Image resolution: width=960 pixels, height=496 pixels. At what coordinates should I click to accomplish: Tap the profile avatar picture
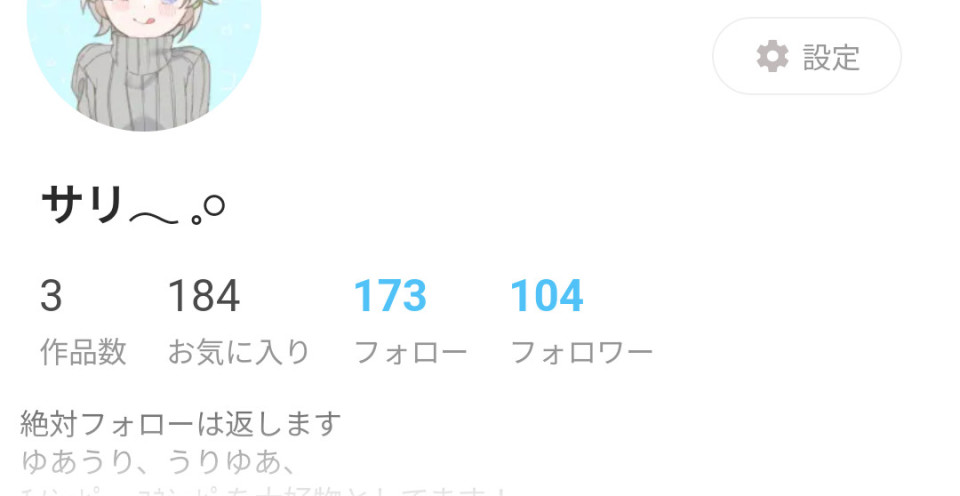click(x=143, y=60)
